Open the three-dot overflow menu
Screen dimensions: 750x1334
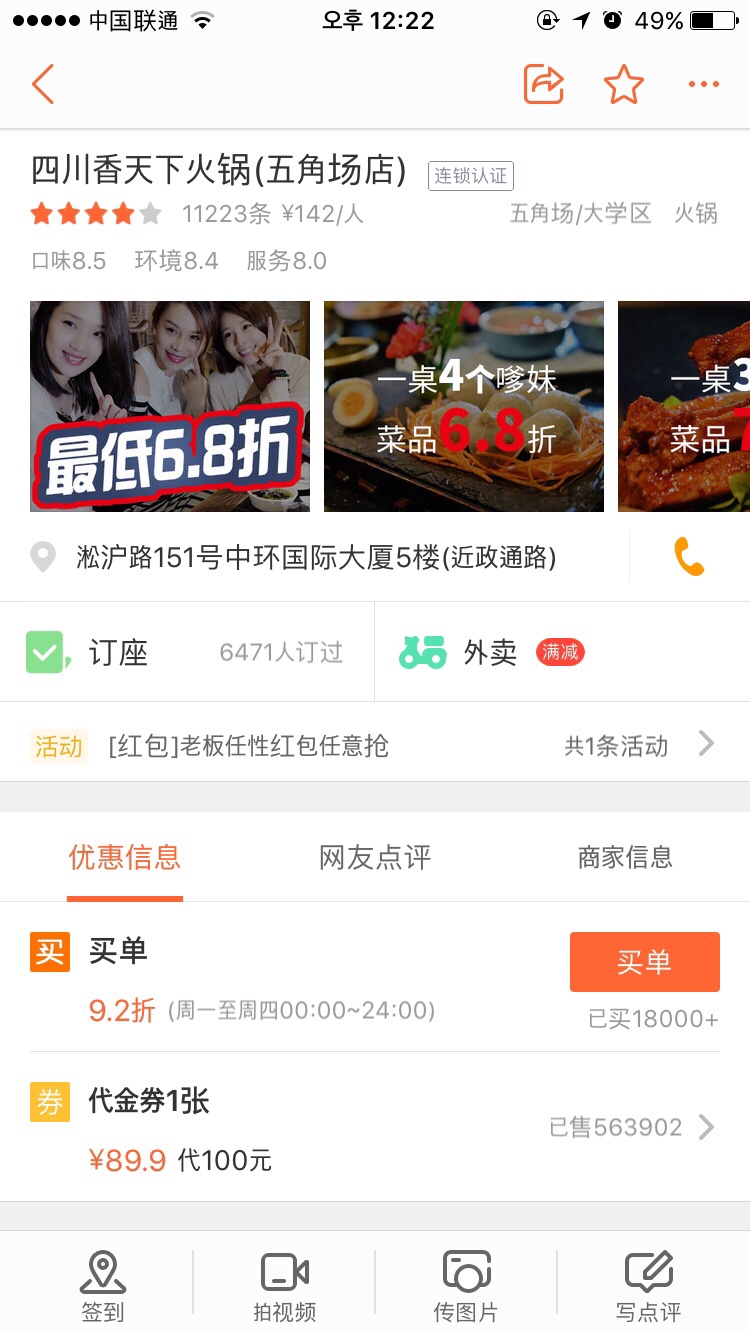704,85
